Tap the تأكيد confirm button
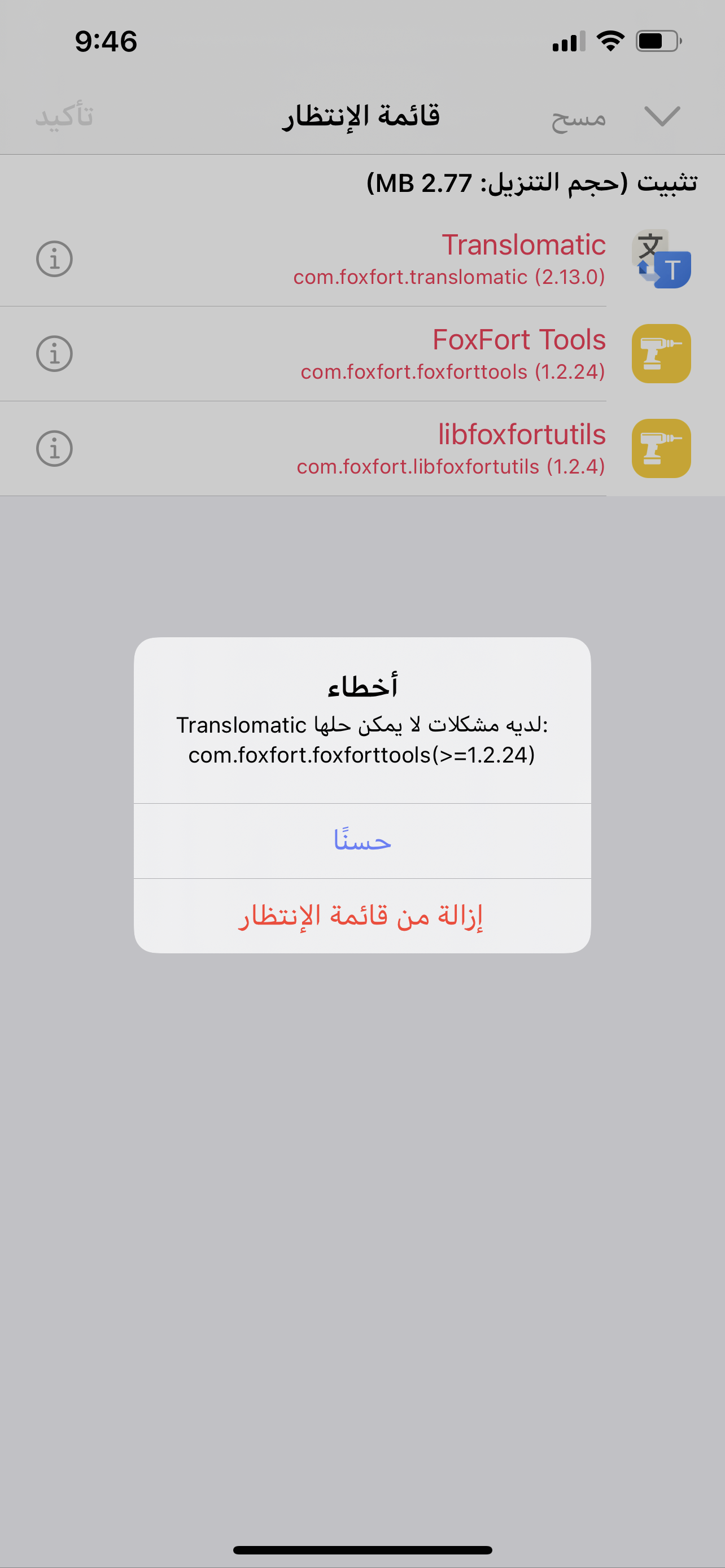Image resolution: width=725 pixels, height=1568 pixels. point(64,117)
